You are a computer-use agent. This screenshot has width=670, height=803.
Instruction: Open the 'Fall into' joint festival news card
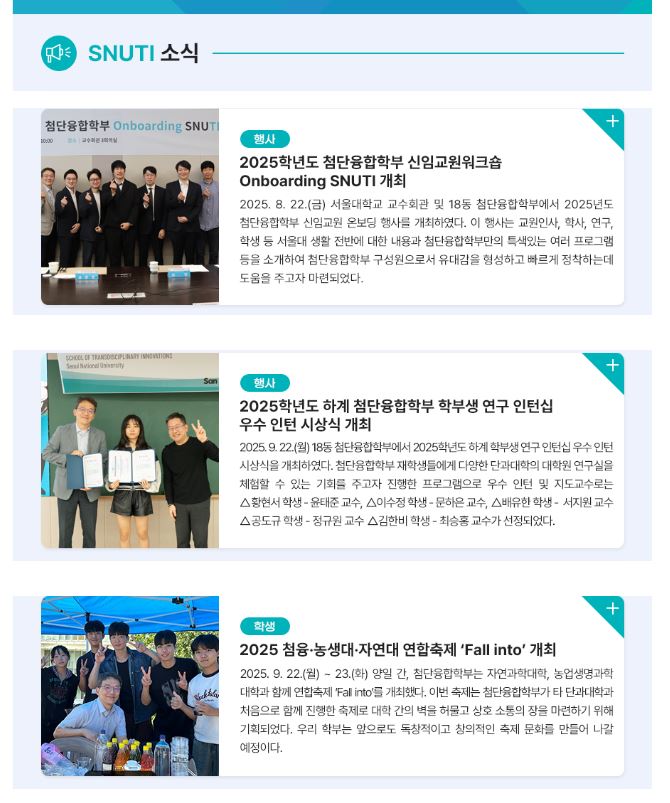397,650
